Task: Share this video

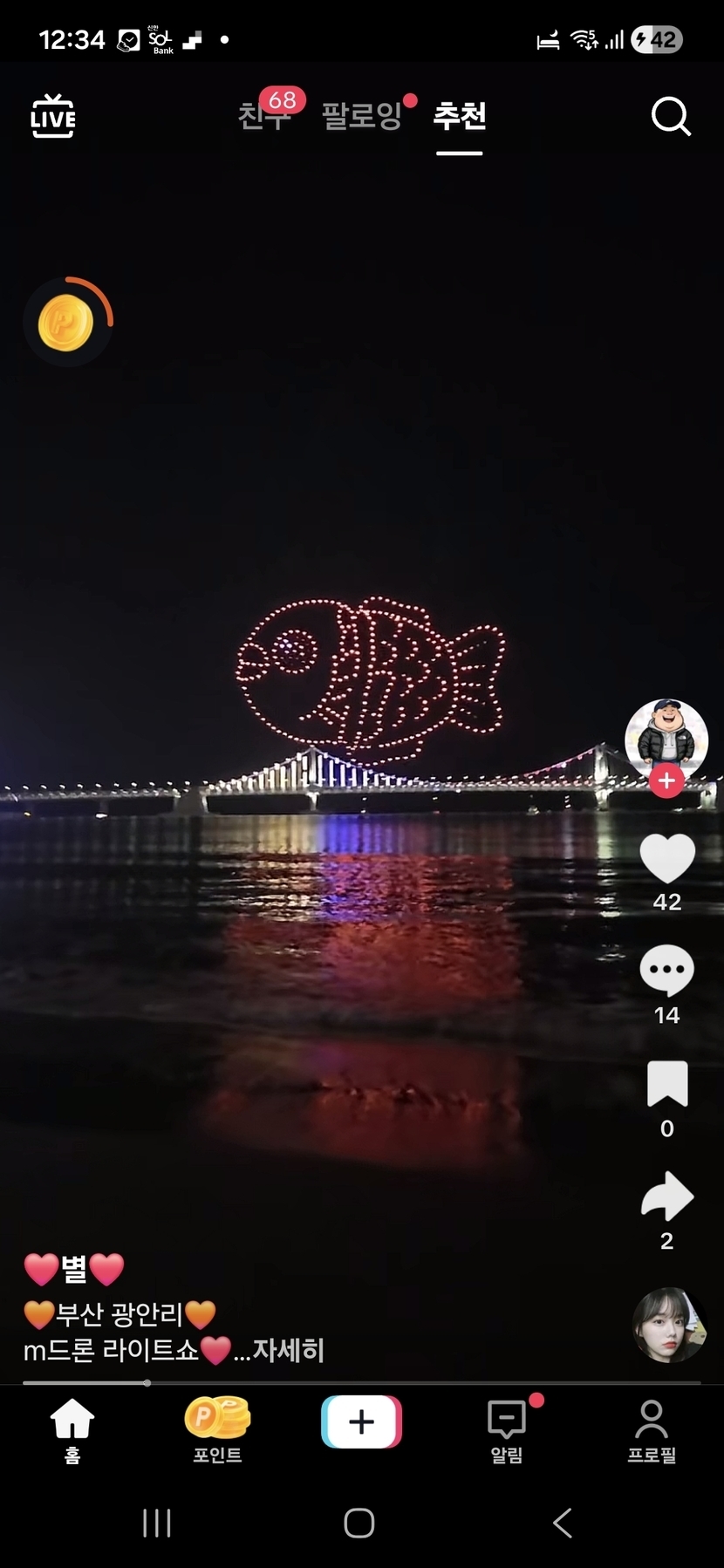Action: pyautogui.click(x=667, y=1196)
